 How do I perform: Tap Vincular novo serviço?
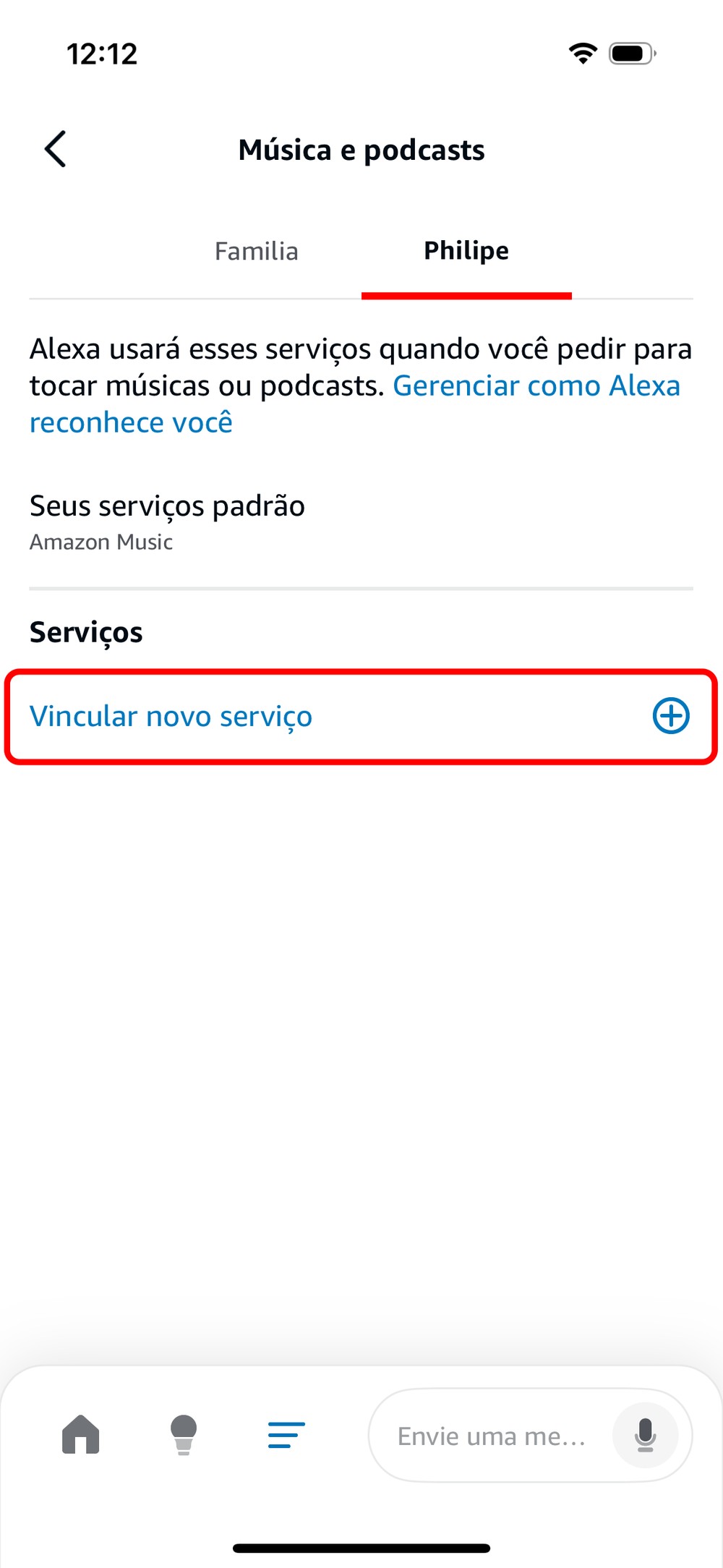360,716
